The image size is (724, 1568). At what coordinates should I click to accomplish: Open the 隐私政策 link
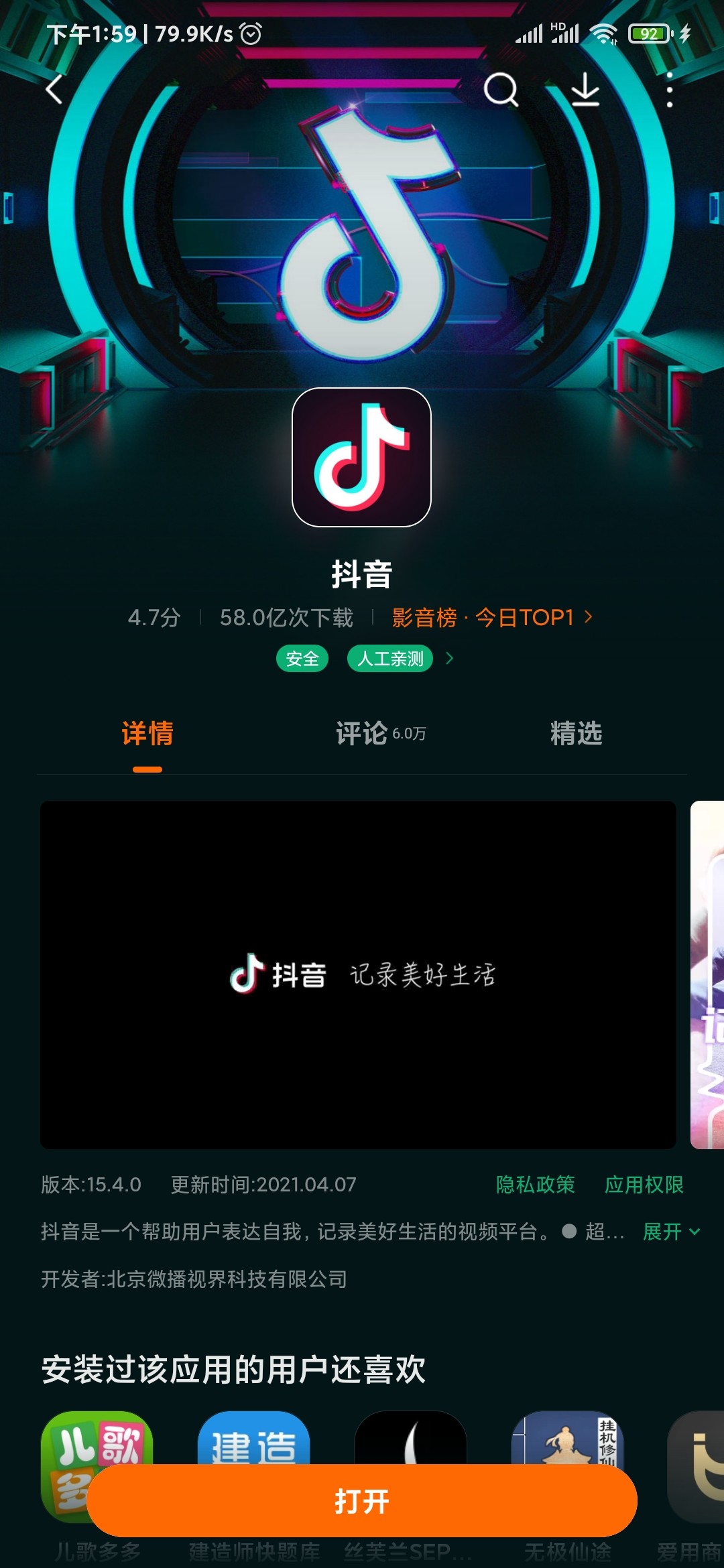point(535,1185)
